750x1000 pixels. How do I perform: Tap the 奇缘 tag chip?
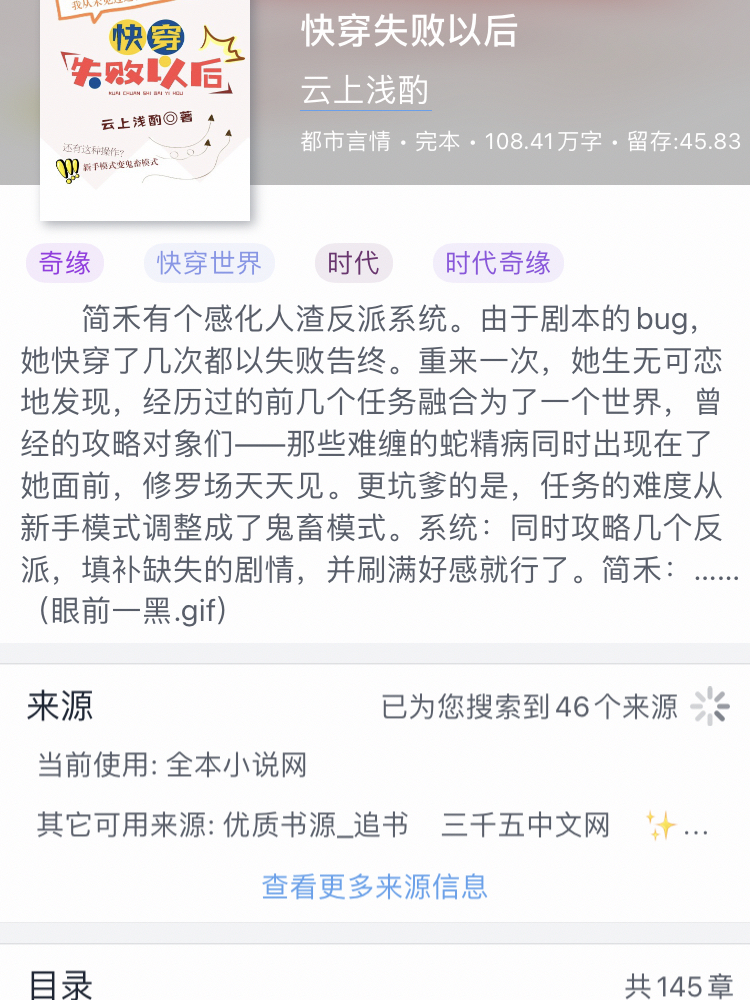pos(65,263)
